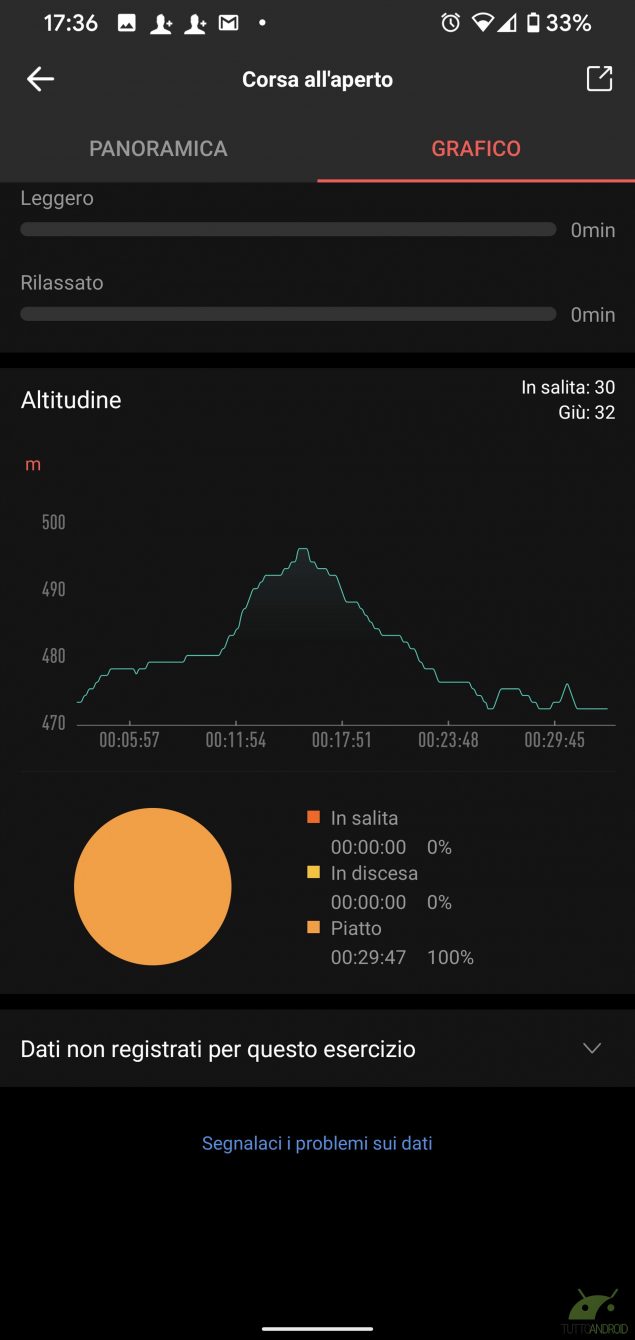The width and height of the screenshot is (635, 1340).
Task: Select the Grafico tab
Action: pyautogui.click(x=476, y=148)
